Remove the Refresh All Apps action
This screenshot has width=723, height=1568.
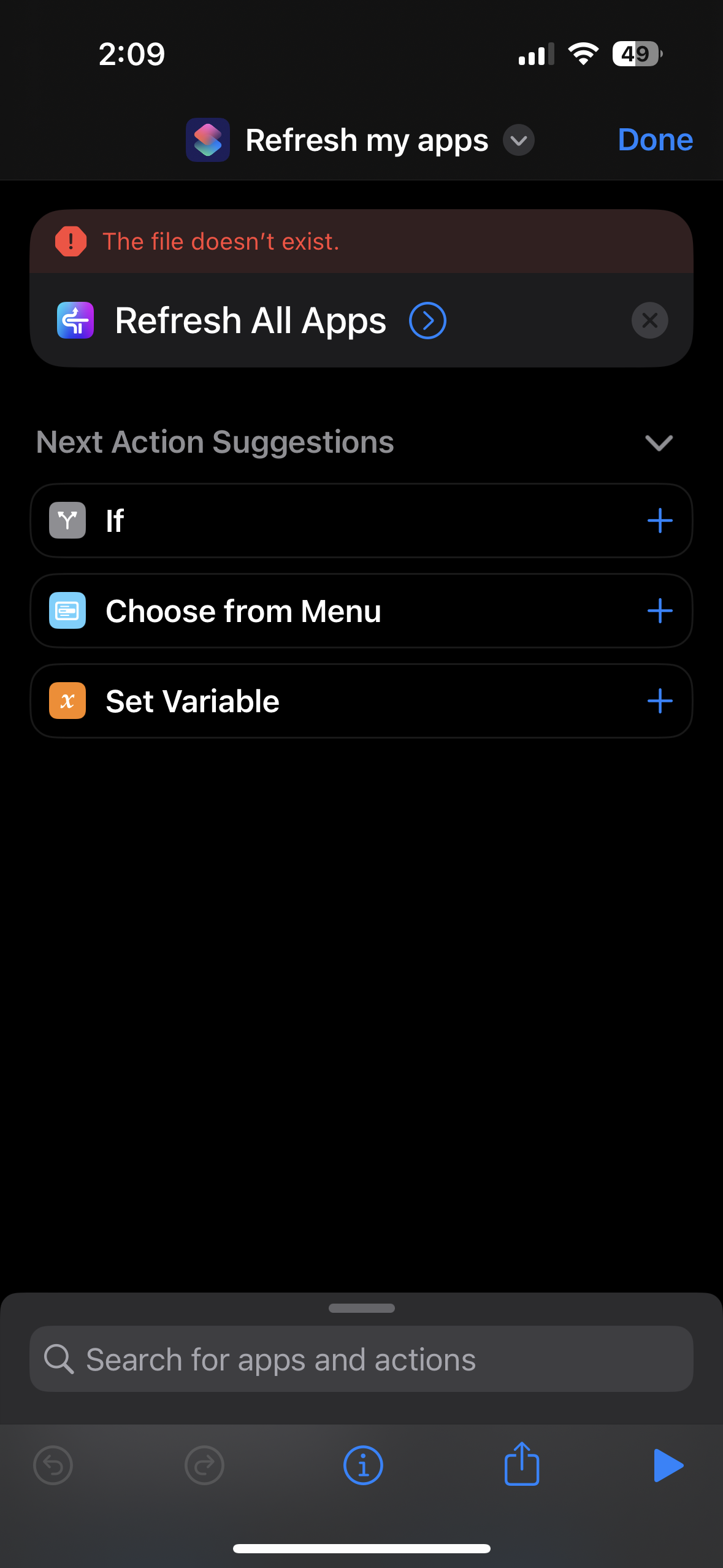(x=649, y=320)
